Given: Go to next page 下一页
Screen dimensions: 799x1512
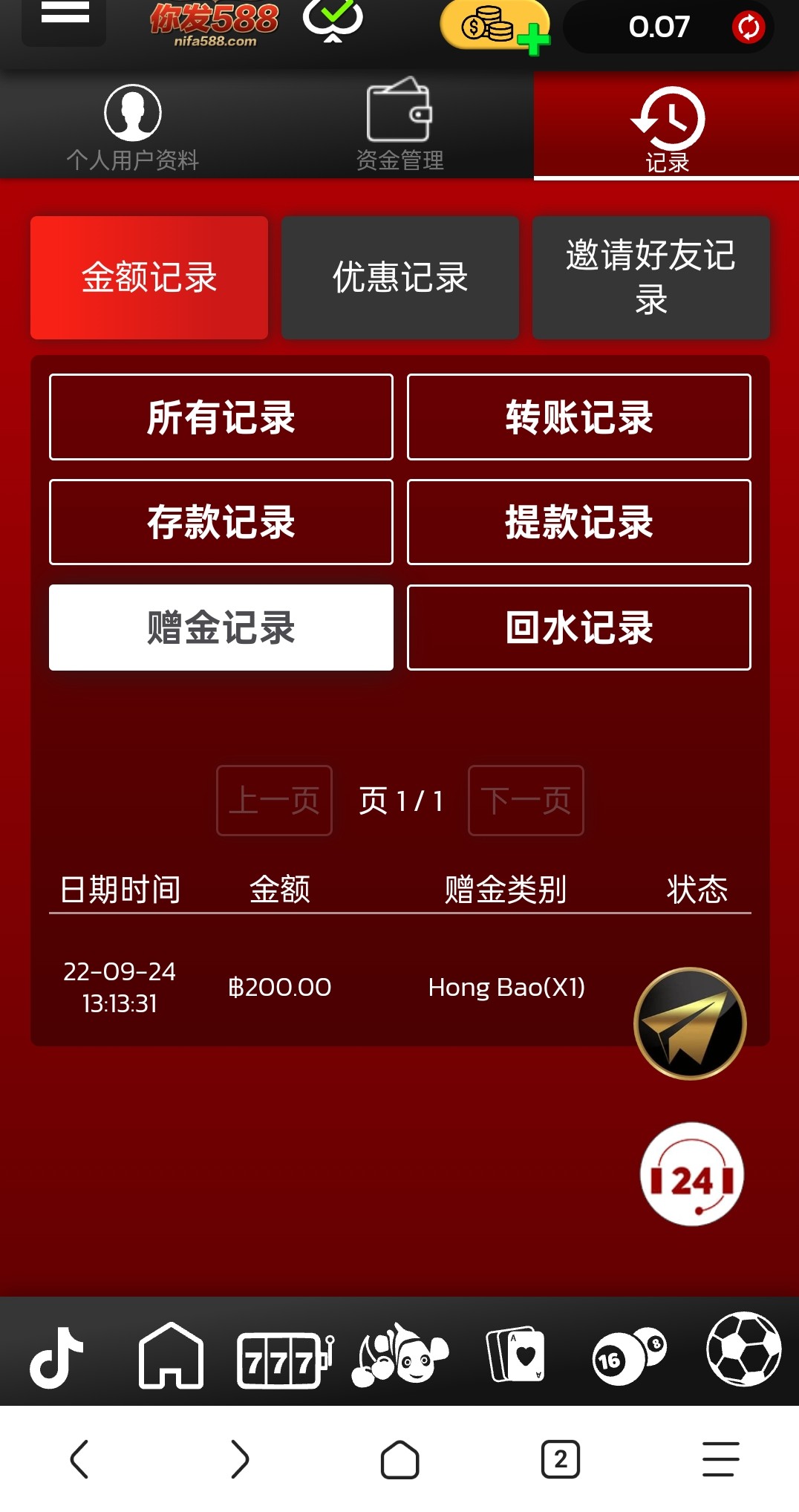Looking at the screenshot, I should [525, 801].
